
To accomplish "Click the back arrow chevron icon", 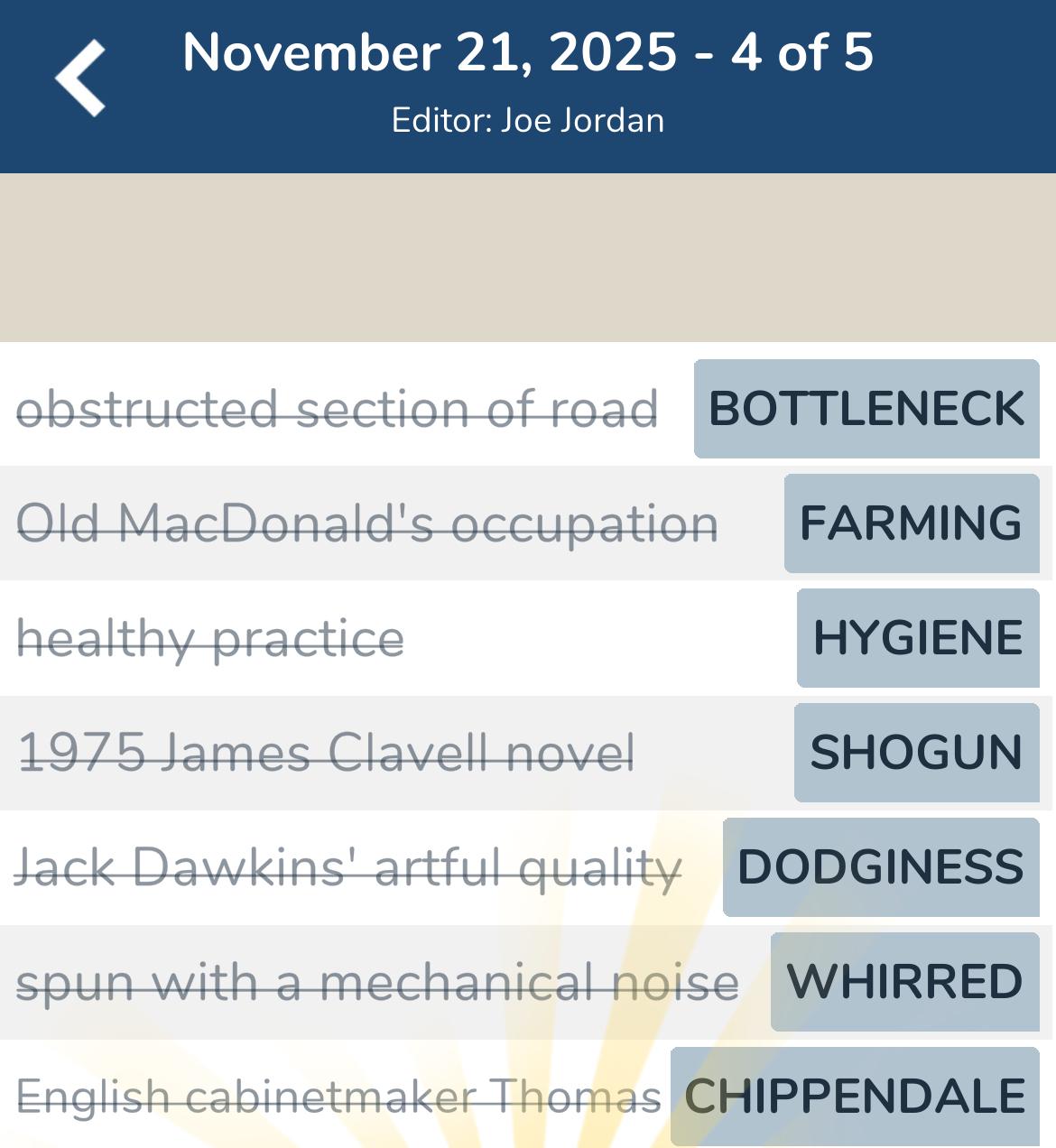I will point(81,77).
